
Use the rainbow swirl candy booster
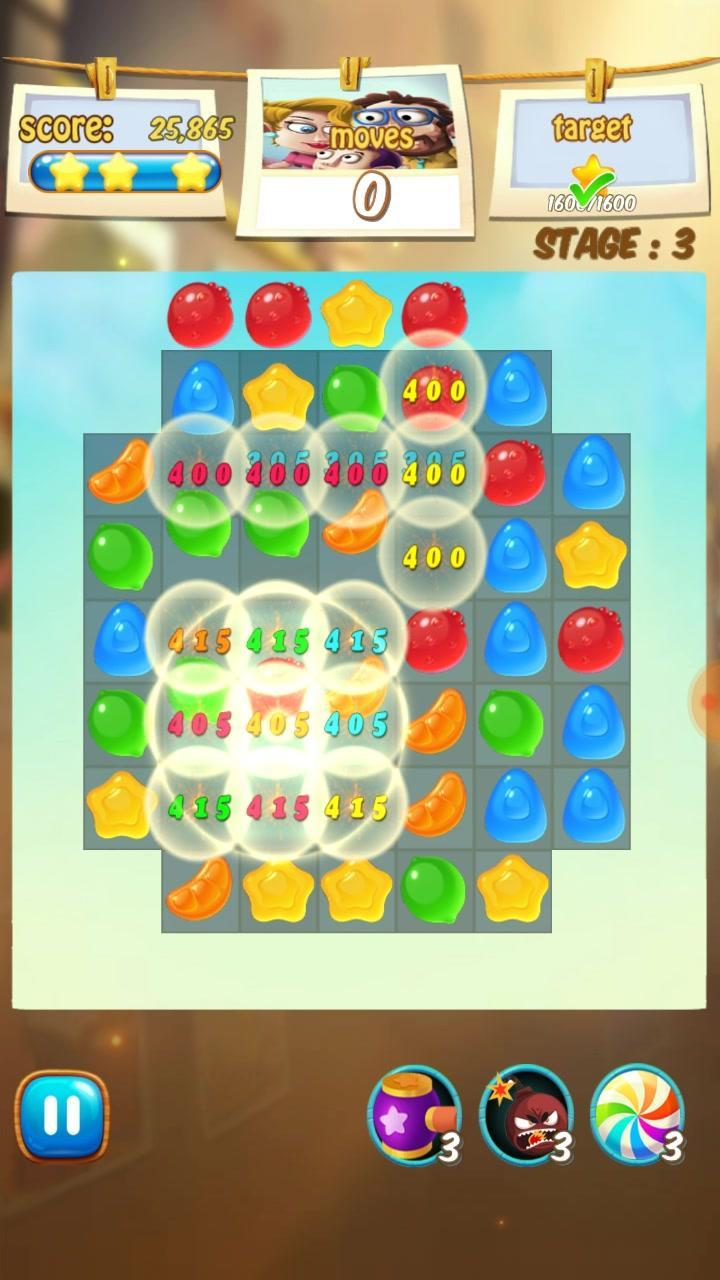(x=637, y=1114)
